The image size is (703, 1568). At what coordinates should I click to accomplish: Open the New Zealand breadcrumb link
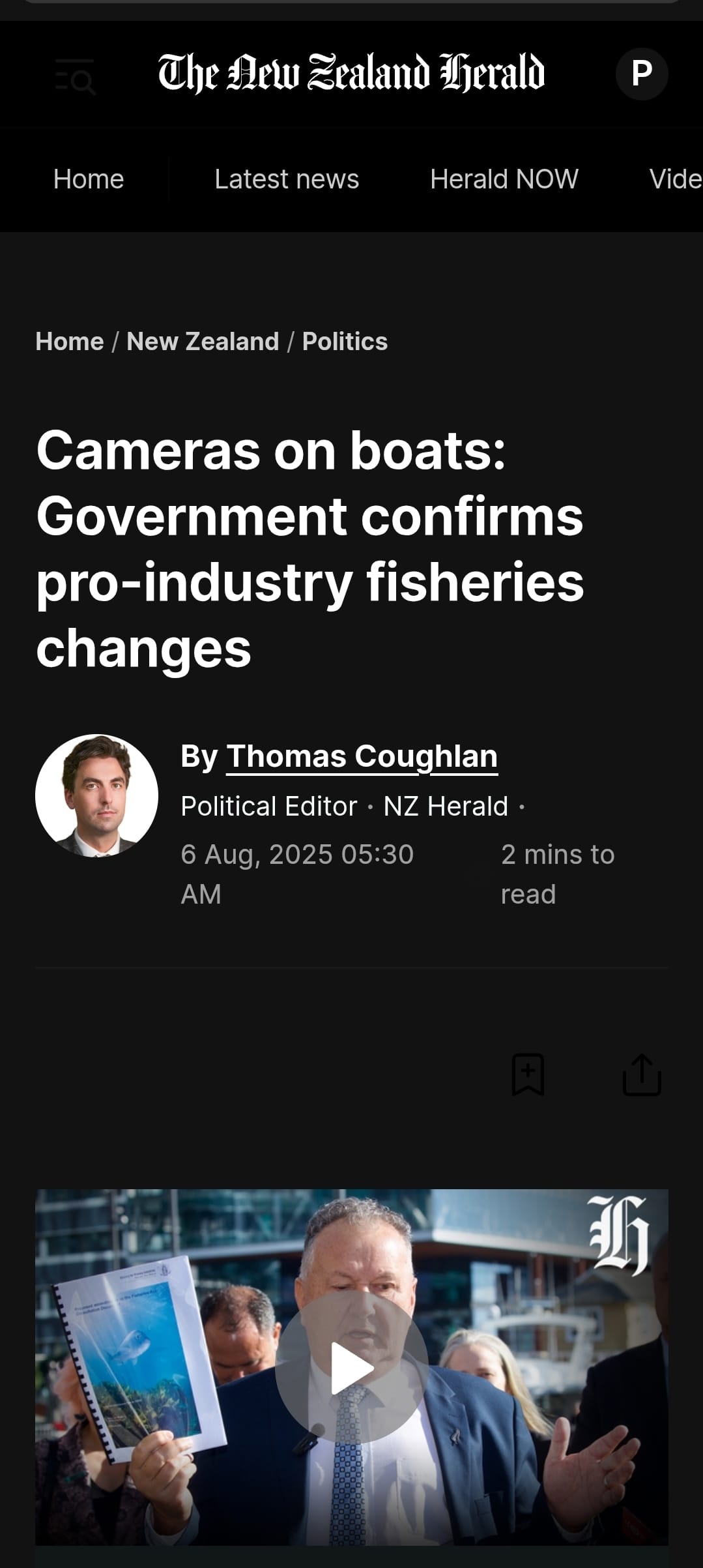coord(203,342)
